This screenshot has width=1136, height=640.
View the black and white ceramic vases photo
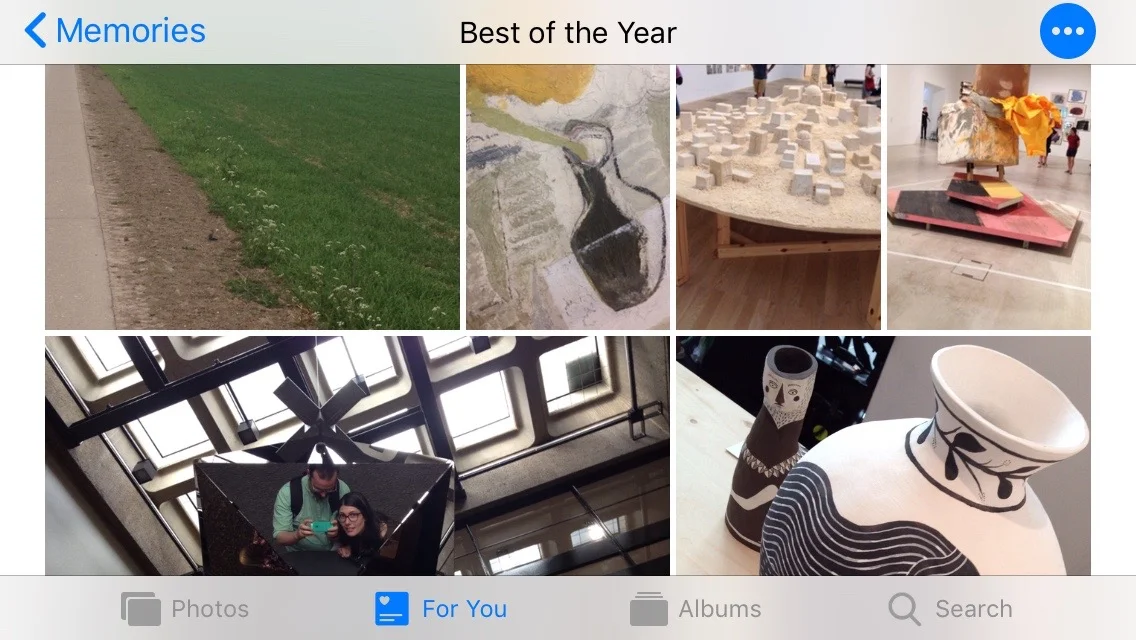(883, 455)
